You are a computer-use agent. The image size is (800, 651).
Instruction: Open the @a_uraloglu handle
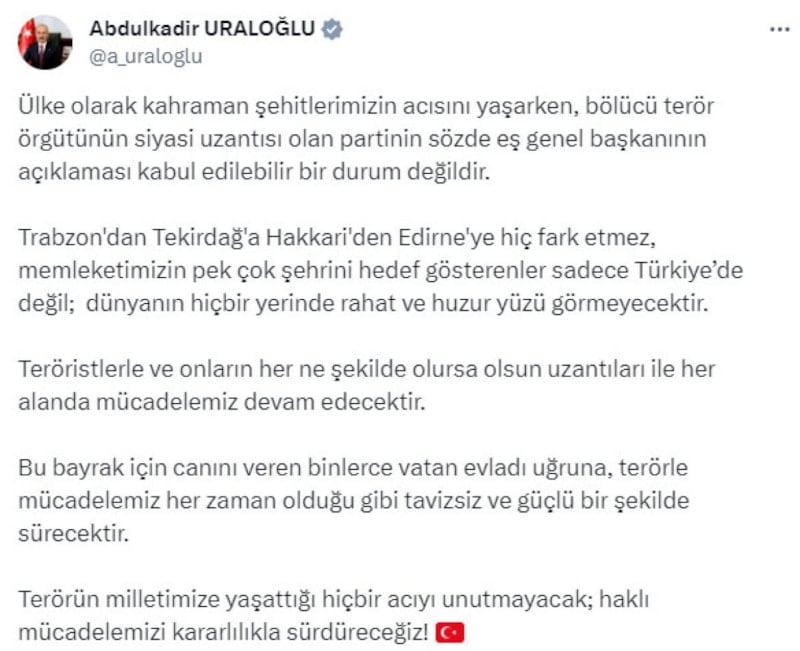click(145, 57)
